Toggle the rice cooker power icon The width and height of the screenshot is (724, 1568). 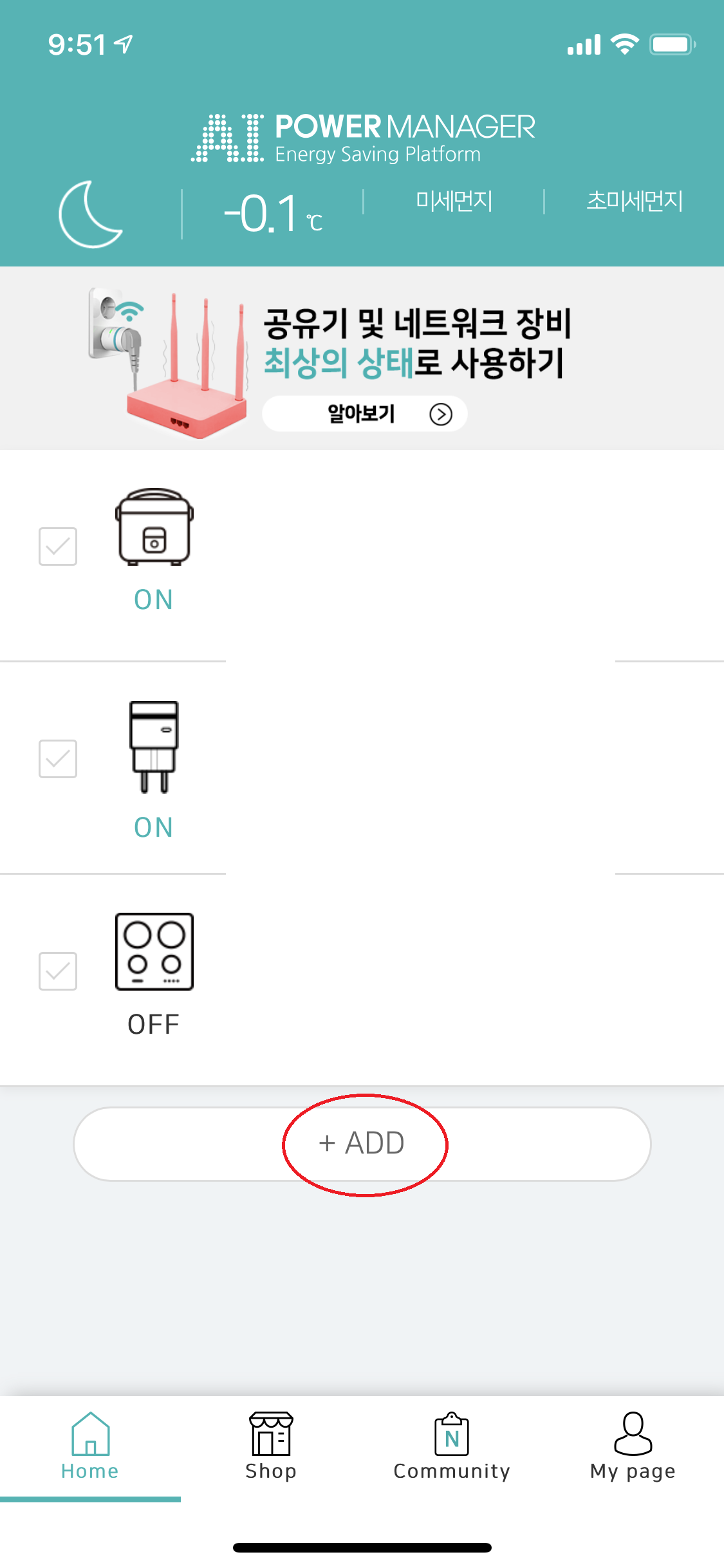click(x=154, y=528)
